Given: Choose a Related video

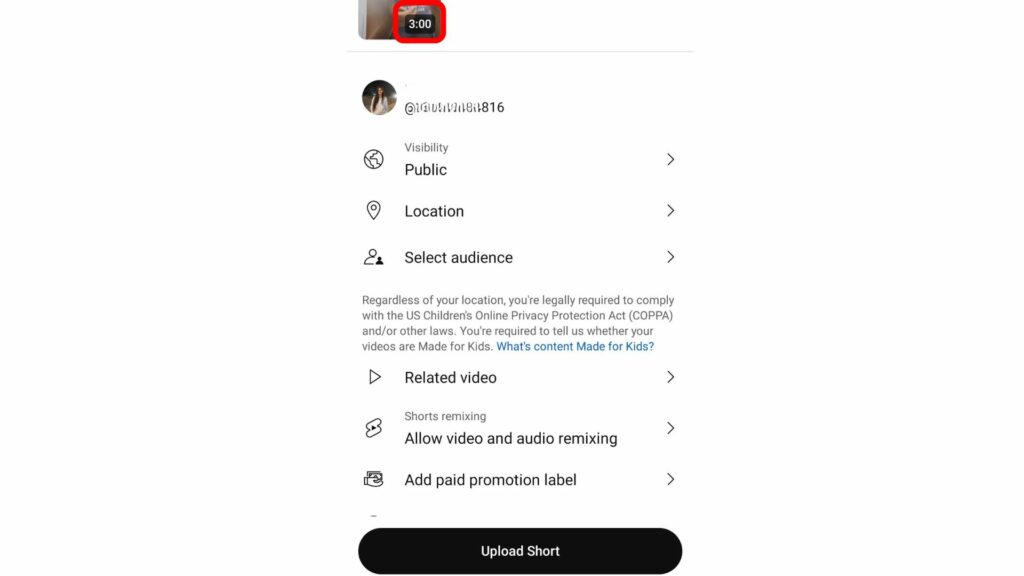Looking at the screenshot, I should click(x=519, y=377).
